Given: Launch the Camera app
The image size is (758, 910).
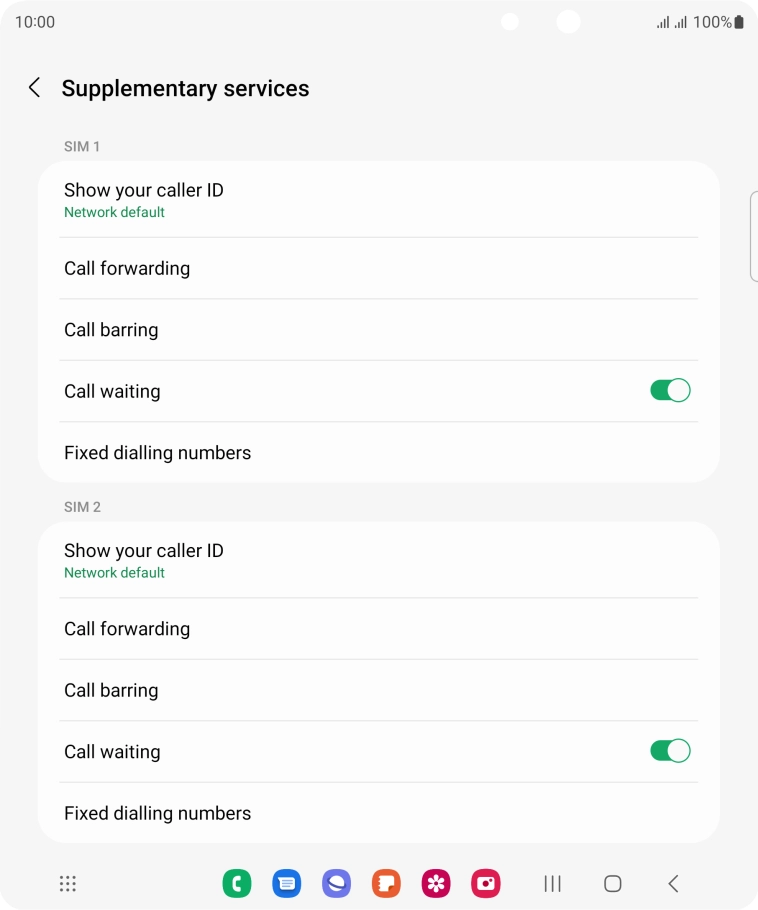Looking at the screenshot, I should [486, 883].
